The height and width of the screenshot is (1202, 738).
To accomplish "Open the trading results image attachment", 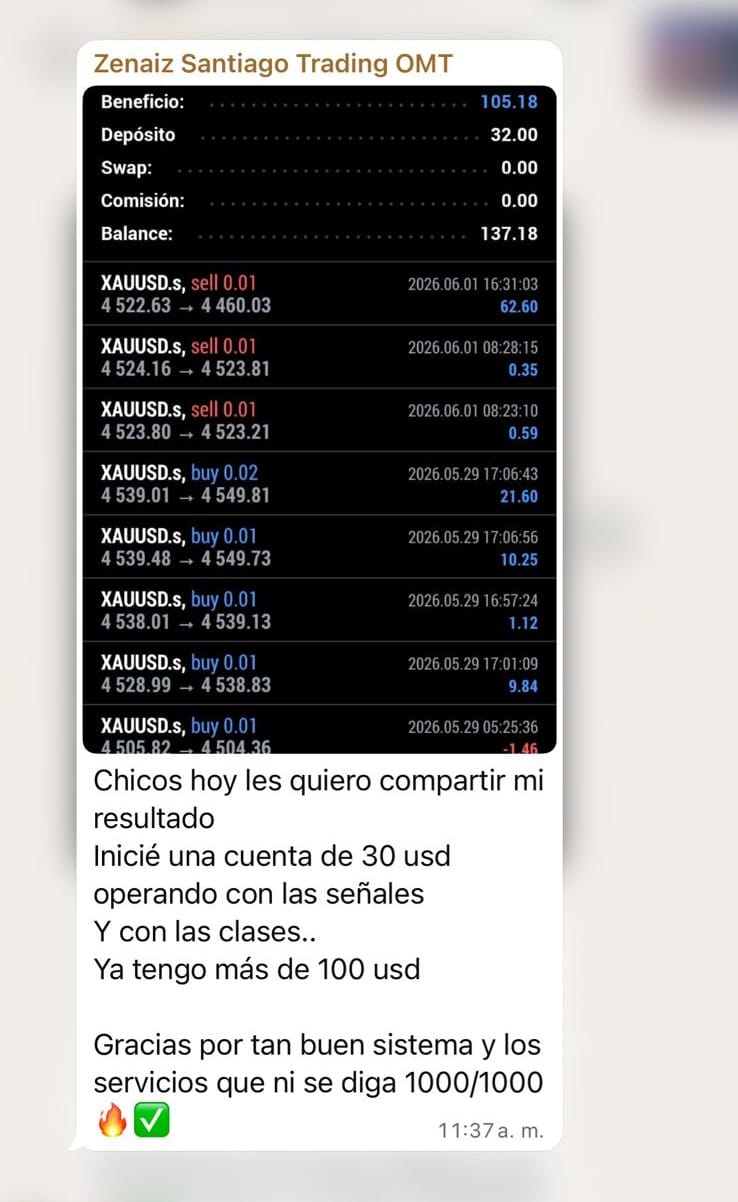I will point(319,419).
